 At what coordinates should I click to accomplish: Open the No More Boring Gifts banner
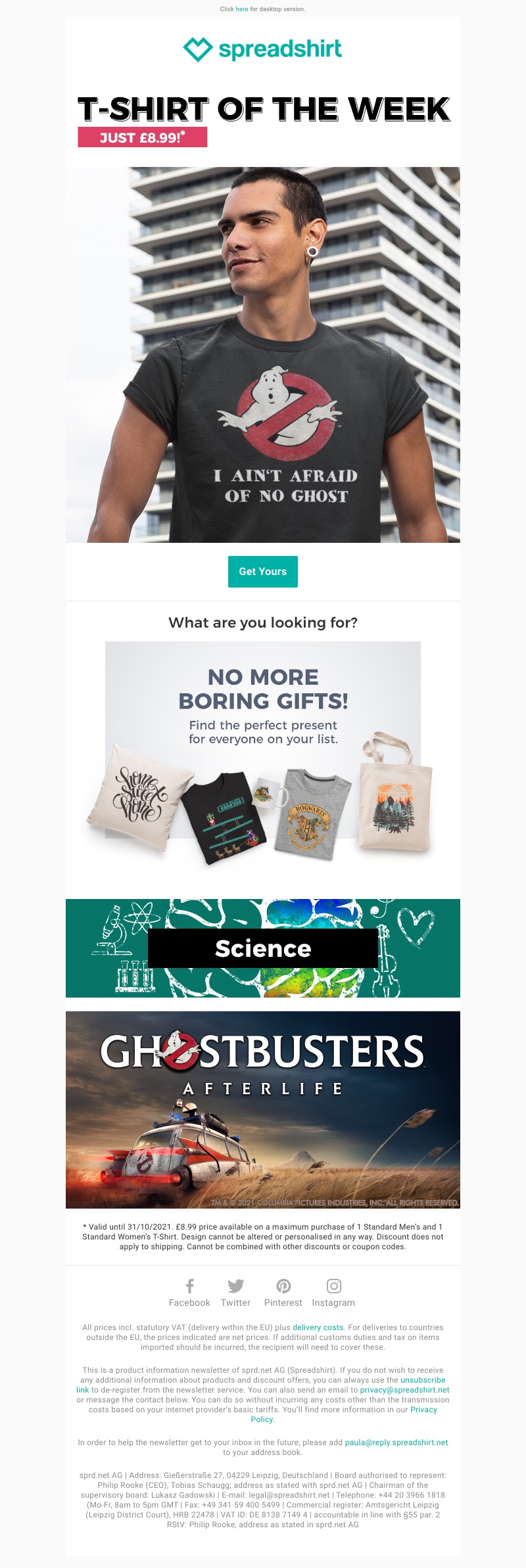click(x=263, y=757)
